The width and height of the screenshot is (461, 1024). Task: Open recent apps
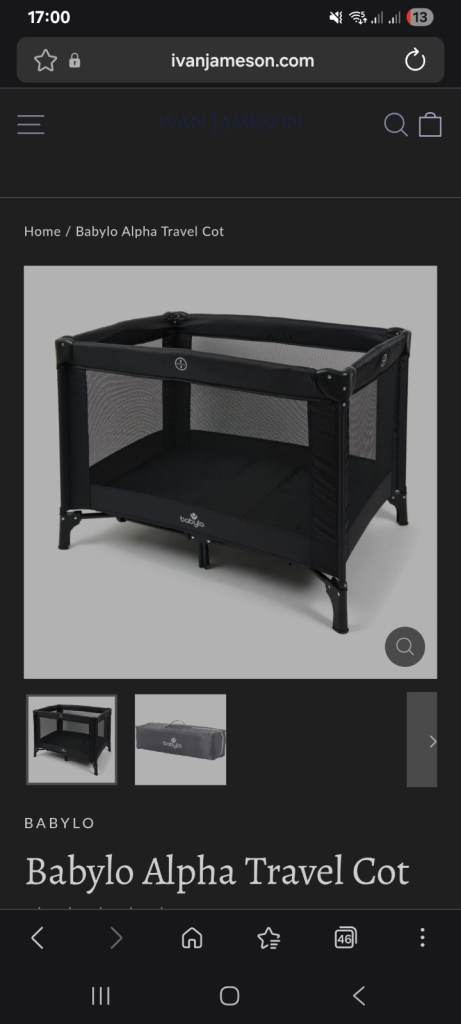tap(101, 996)
